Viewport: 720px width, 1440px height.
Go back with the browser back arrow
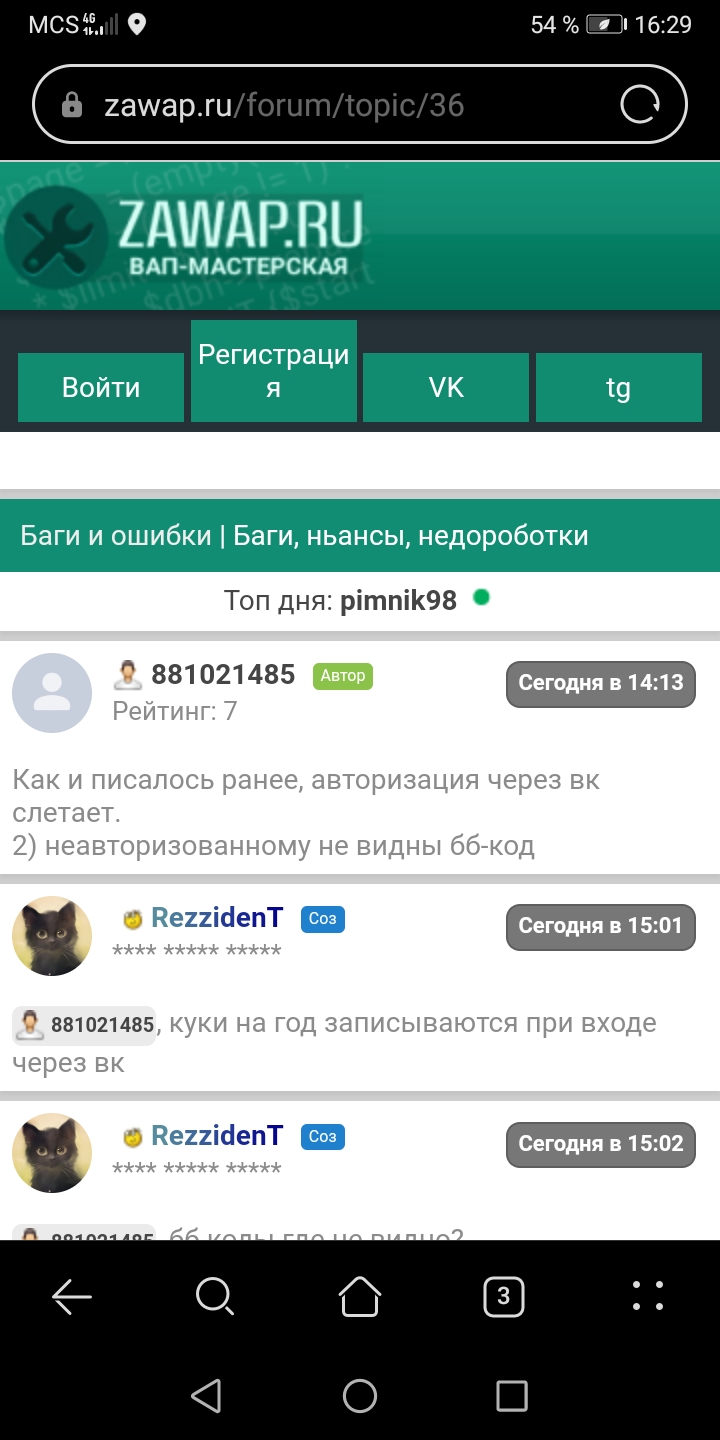(x=72, y=1297)
